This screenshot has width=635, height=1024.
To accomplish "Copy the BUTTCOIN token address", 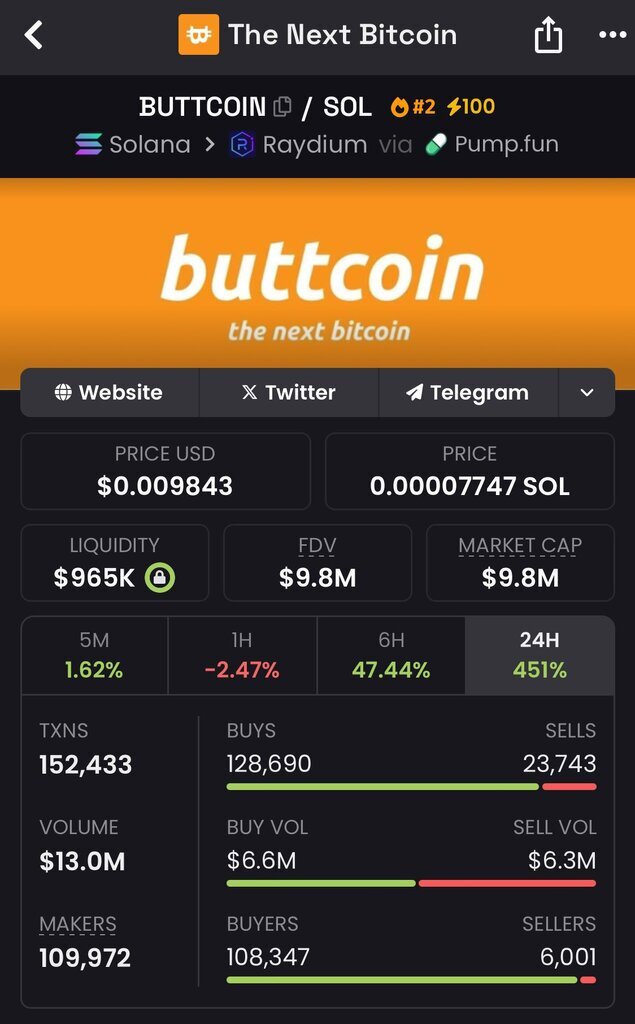I will coord(282,106).
